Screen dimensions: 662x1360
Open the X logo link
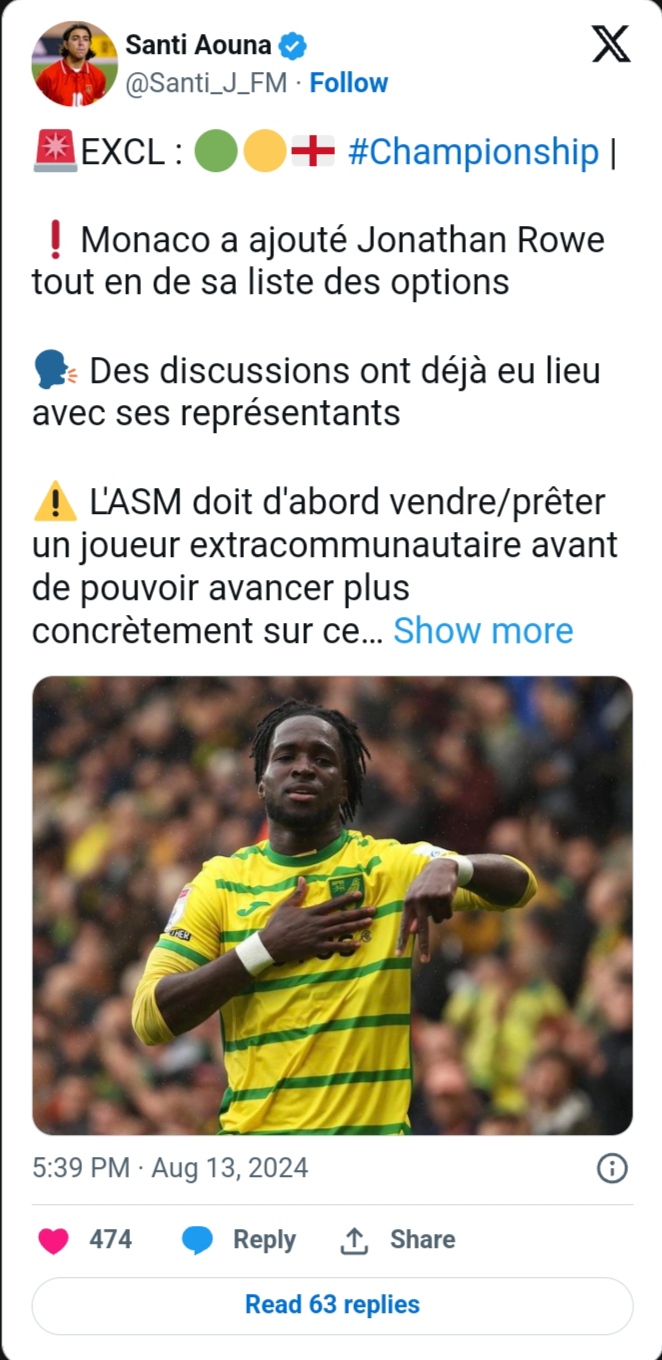click(x=610, y=45)
